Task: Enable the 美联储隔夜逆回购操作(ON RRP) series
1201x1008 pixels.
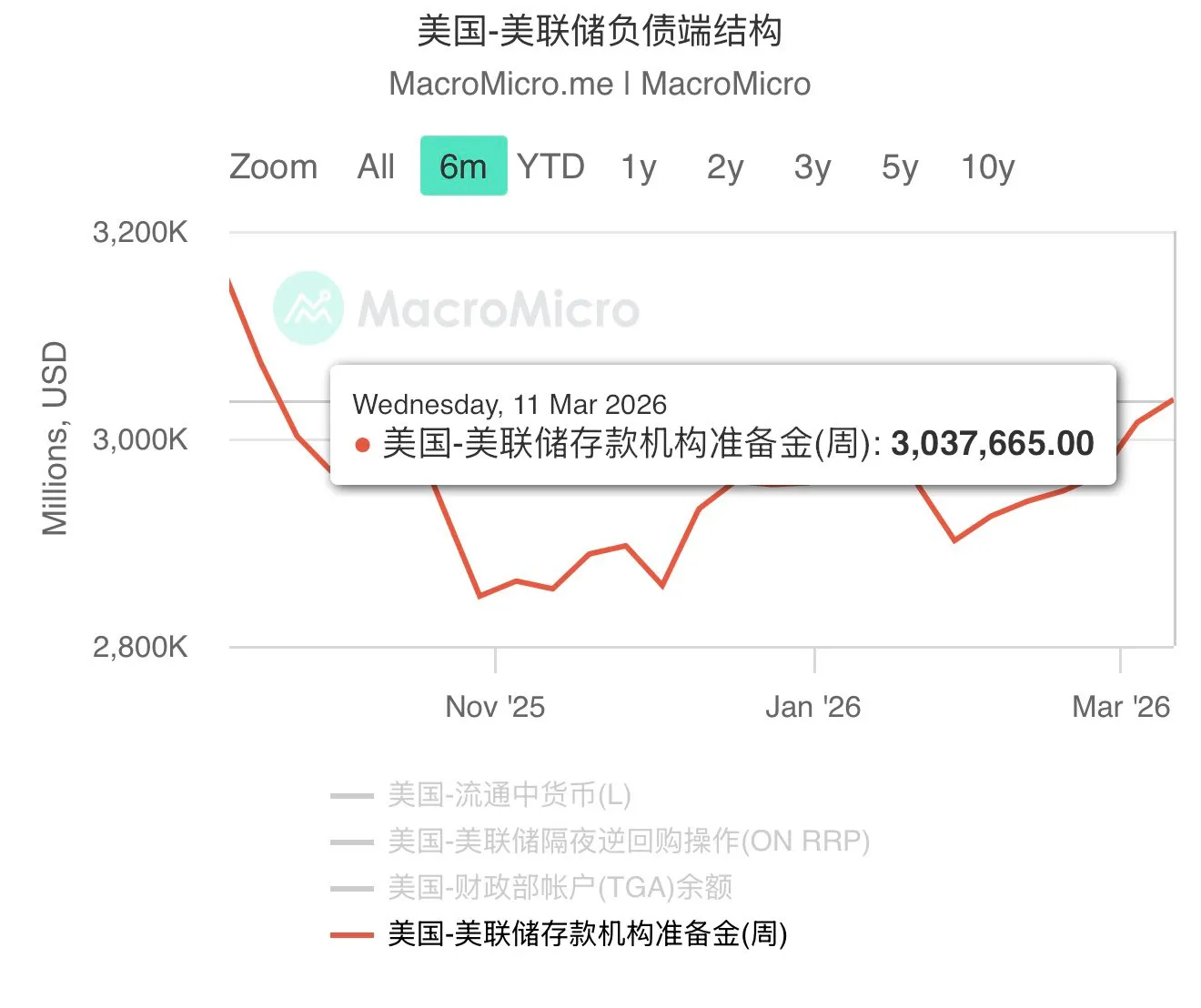Action: pyautogui.click(x=628, y=842)
